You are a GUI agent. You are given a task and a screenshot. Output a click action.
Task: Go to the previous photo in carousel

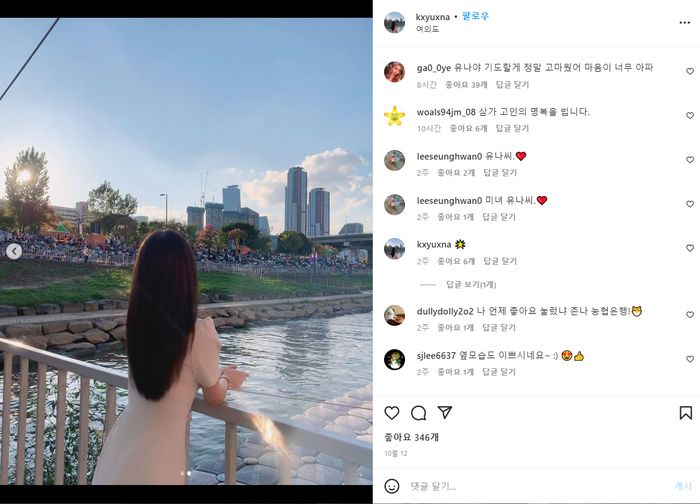[x=14, y=251]
